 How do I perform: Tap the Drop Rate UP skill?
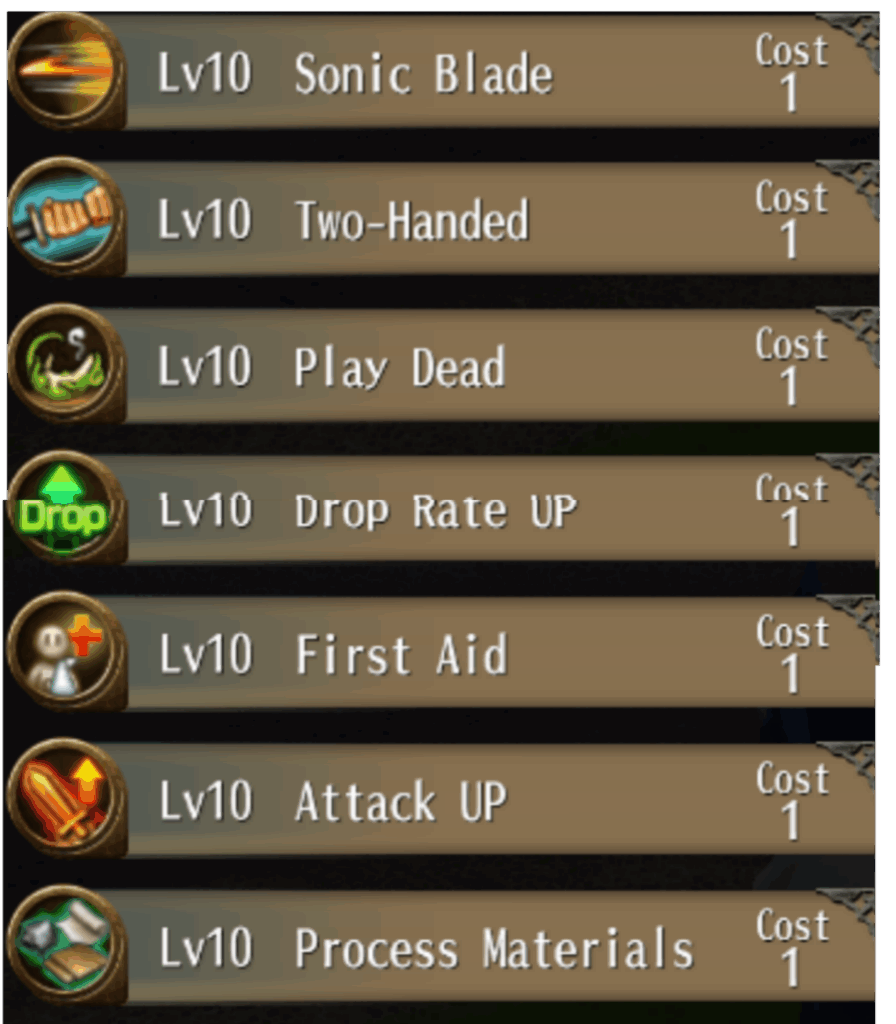pos(440,512)
